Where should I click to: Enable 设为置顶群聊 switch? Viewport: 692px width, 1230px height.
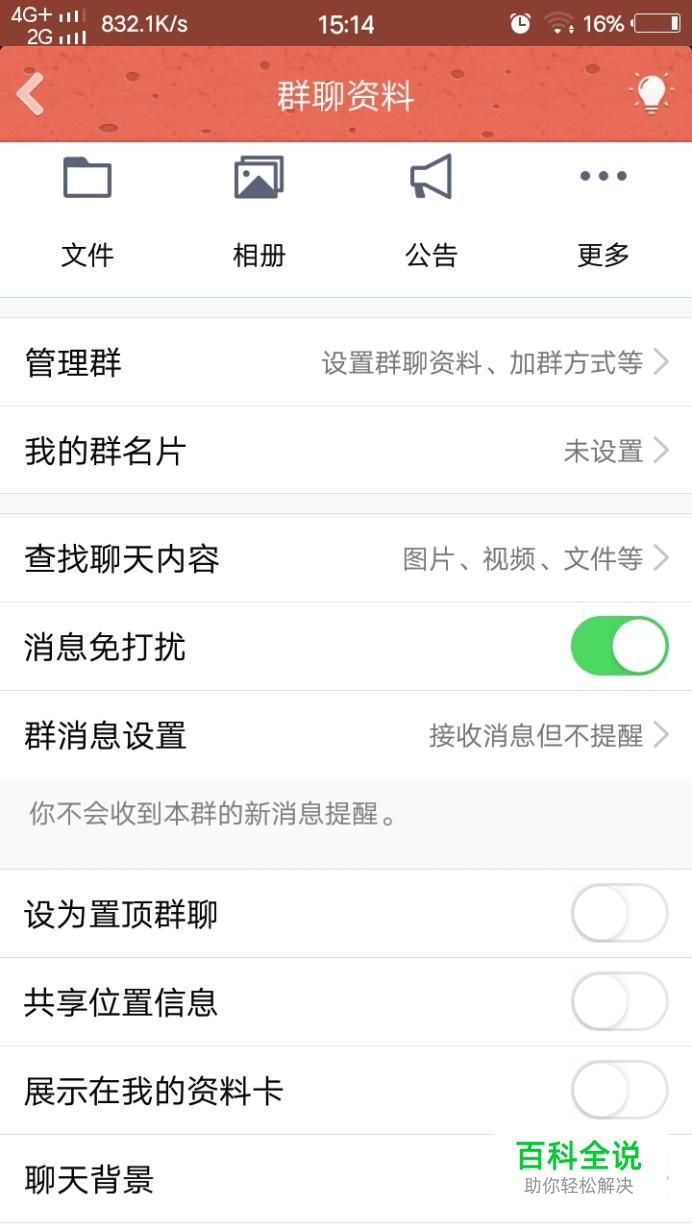coord(619,913)
